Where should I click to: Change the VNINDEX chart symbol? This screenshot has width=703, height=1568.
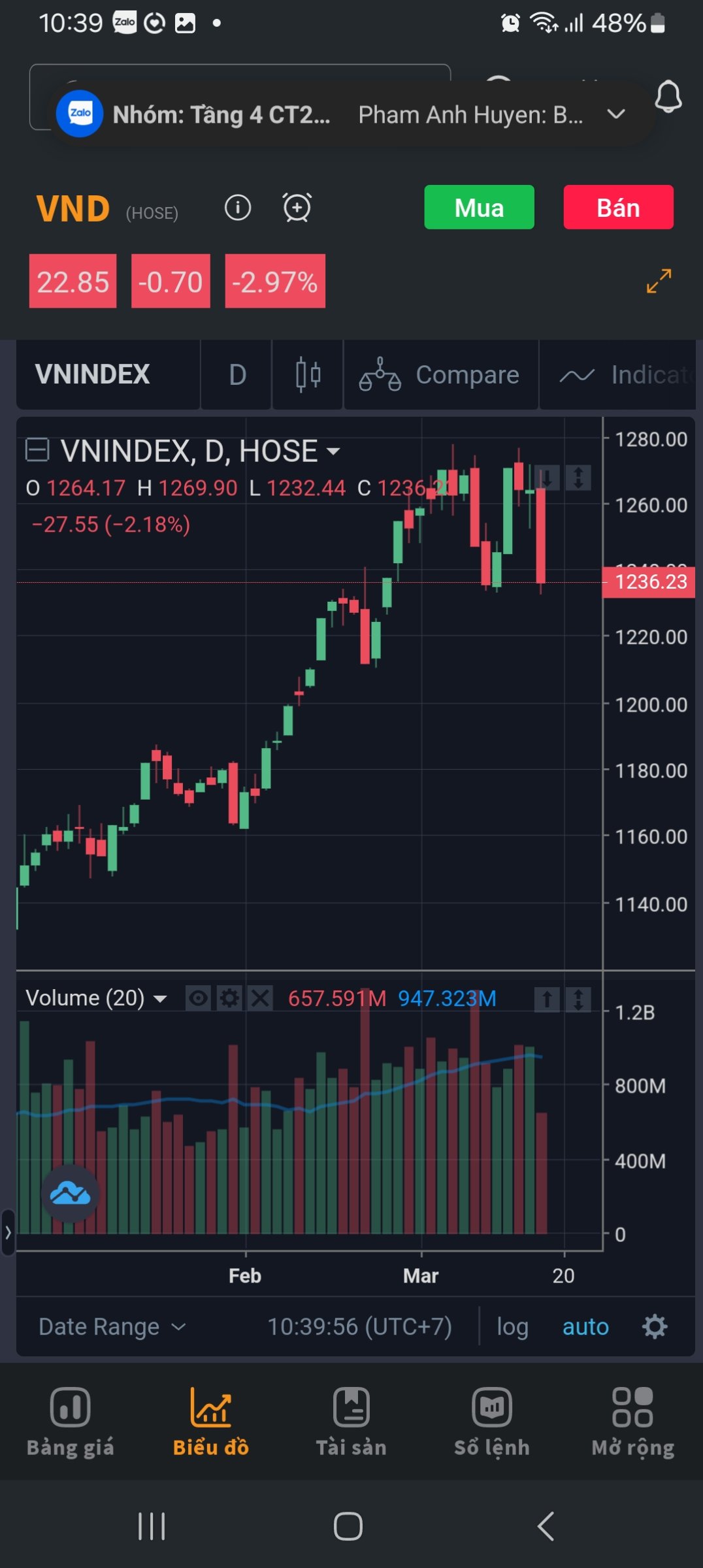coord(93,374)
